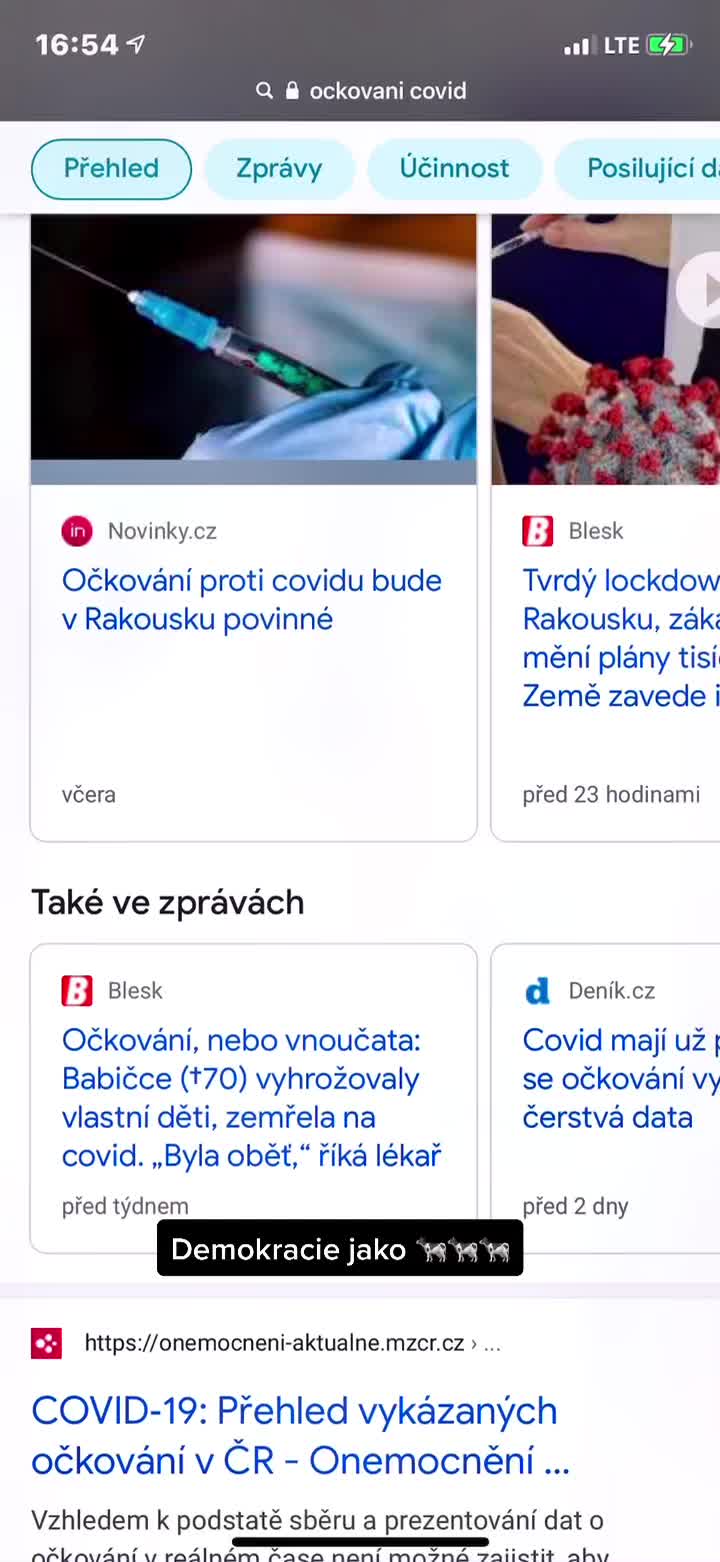Switch to the Zprávy chip

pyautogui.click(x=279, y=169)
